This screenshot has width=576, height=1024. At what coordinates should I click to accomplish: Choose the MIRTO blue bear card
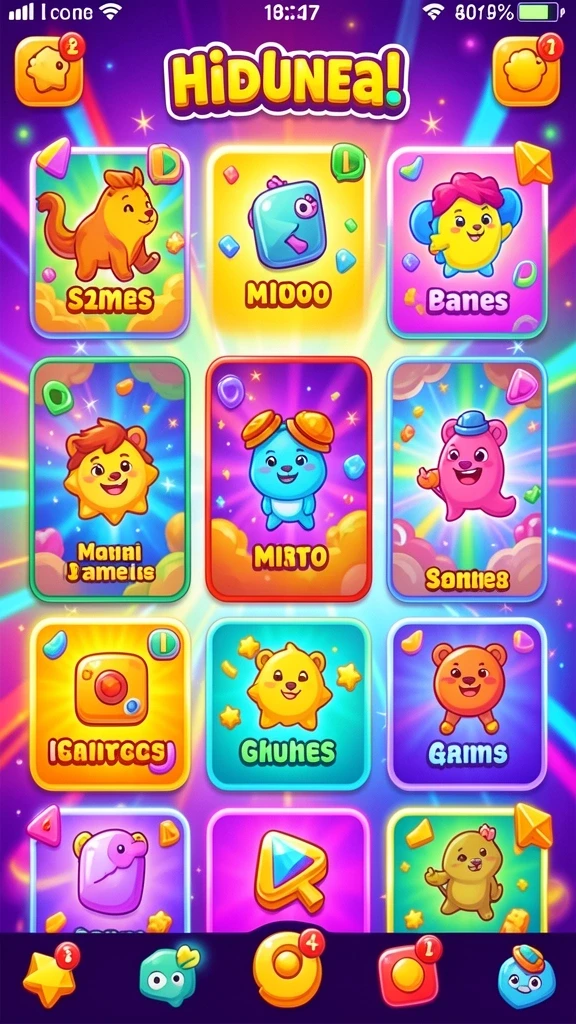[x=289, y=479]
